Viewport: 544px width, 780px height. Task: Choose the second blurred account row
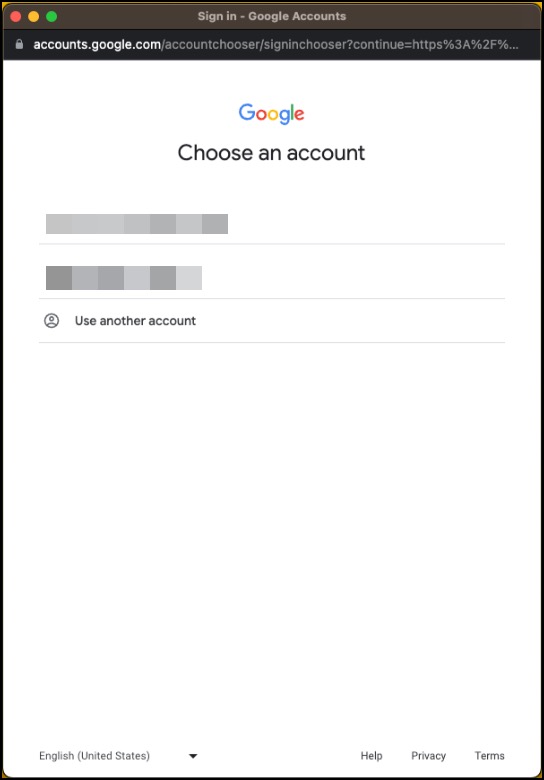[x=272, y=277]
